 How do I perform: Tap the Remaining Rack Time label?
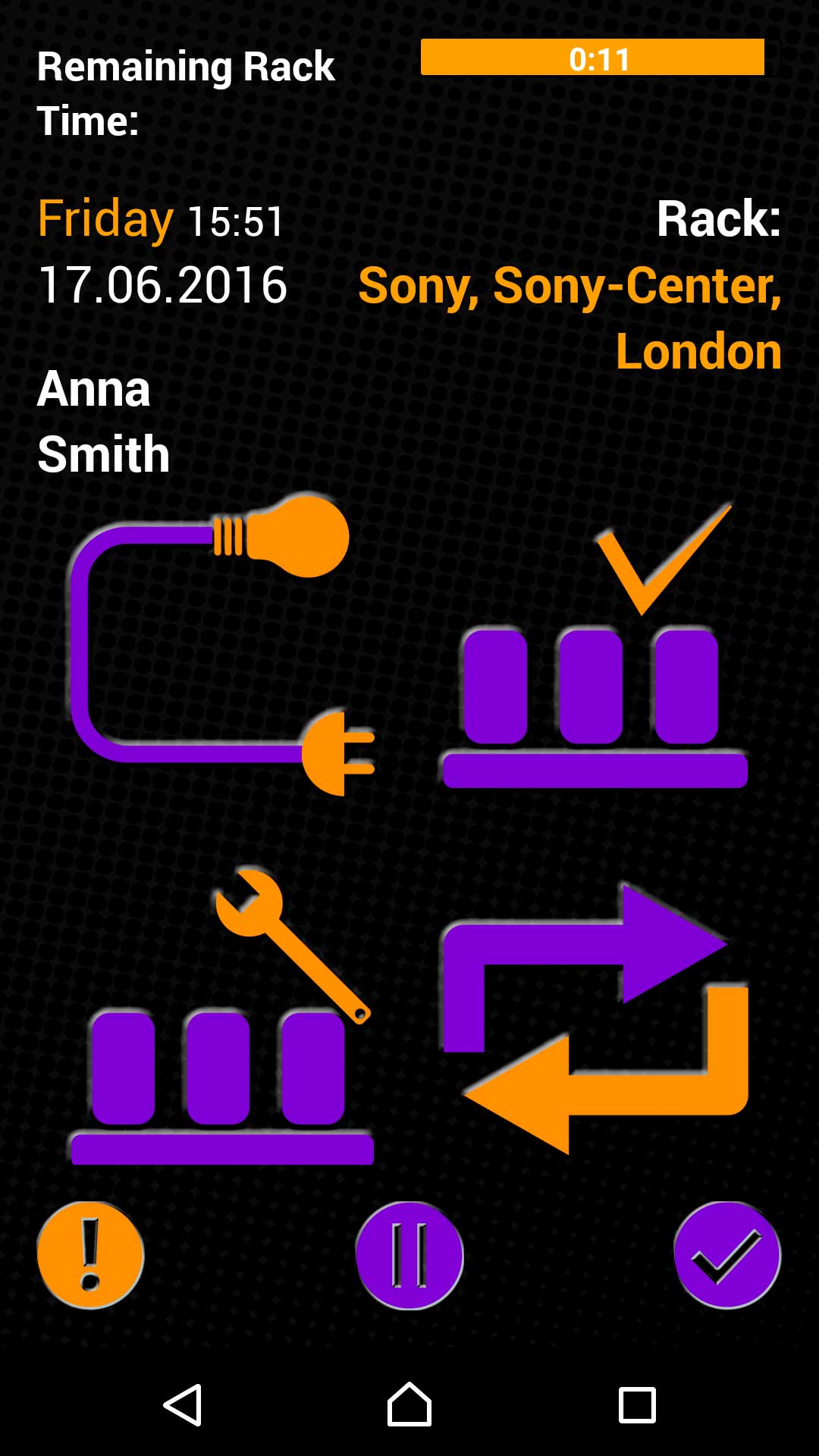[186, 91]
